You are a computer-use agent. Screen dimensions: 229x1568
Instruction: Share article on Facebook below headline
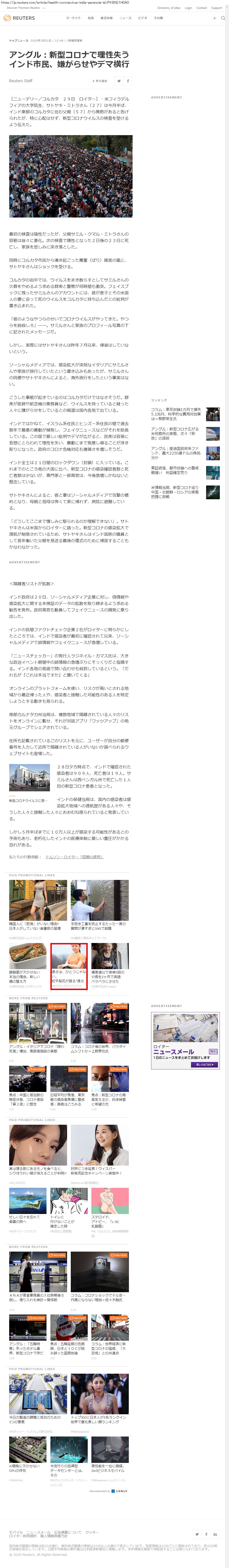tap(128, 81)
